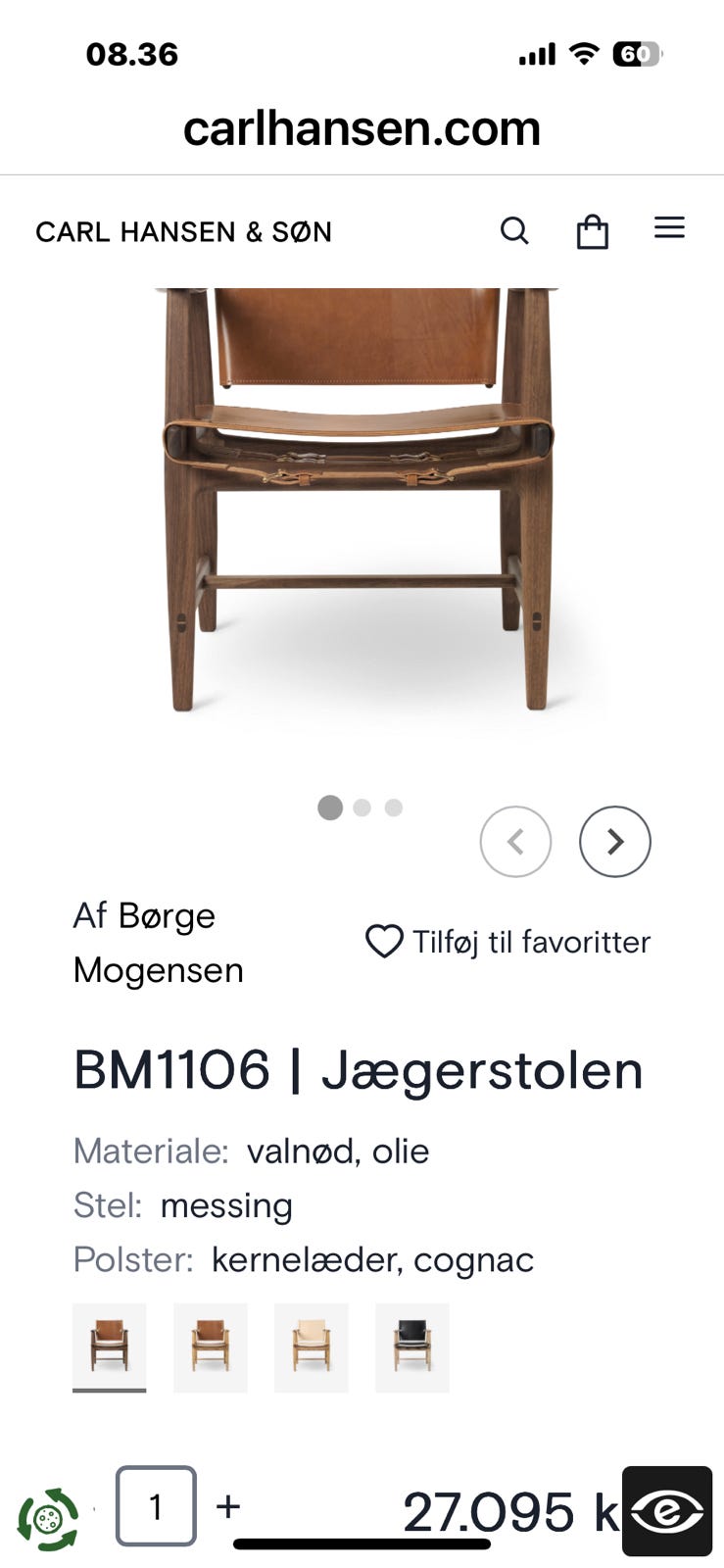Click the Af Børge Mogensen link

click(158, 942)
